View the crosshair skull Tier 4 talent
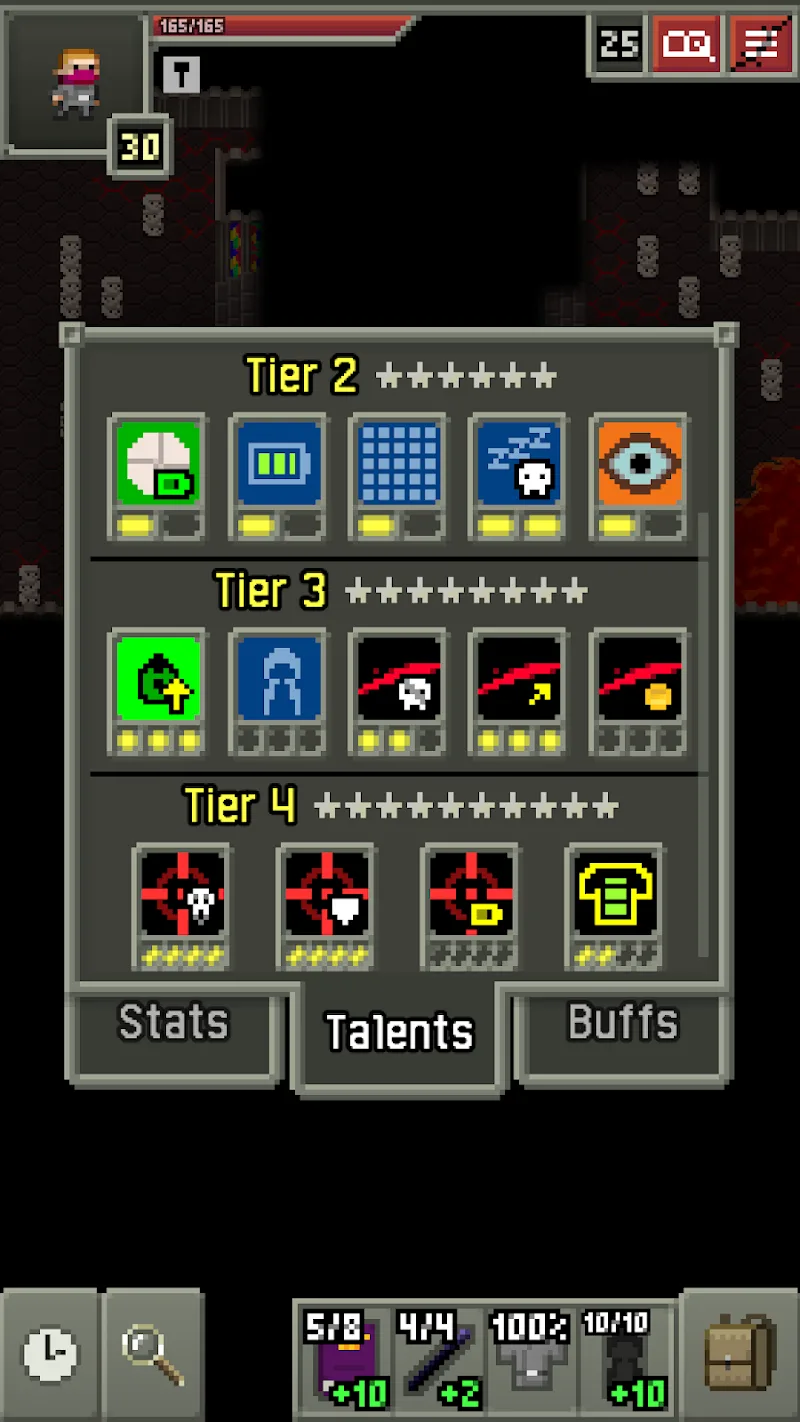The width and height of the screenshot is (800, 1422). (182, 894)
